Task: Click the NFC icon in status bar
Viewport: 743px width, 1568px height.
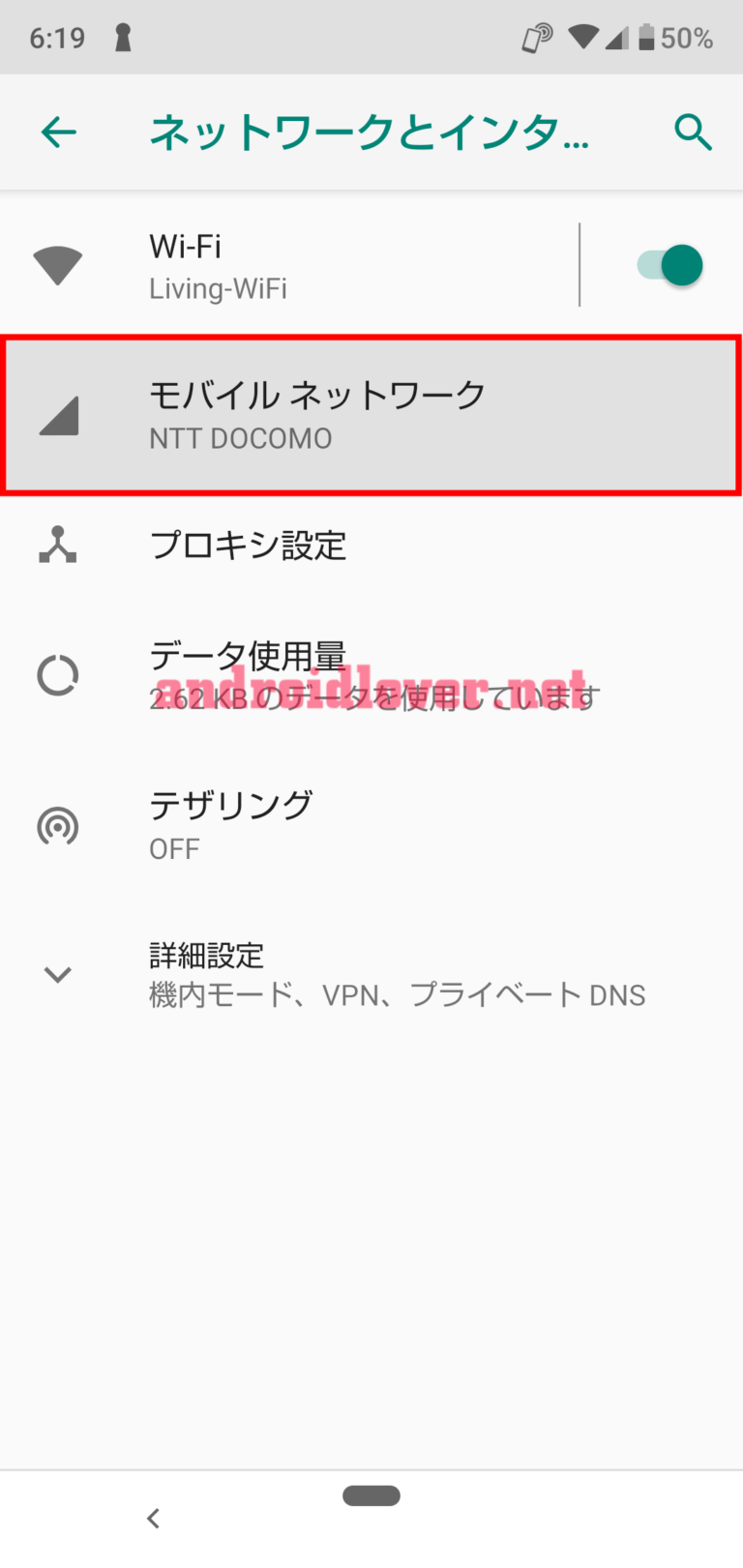Action: coord(535,36)
